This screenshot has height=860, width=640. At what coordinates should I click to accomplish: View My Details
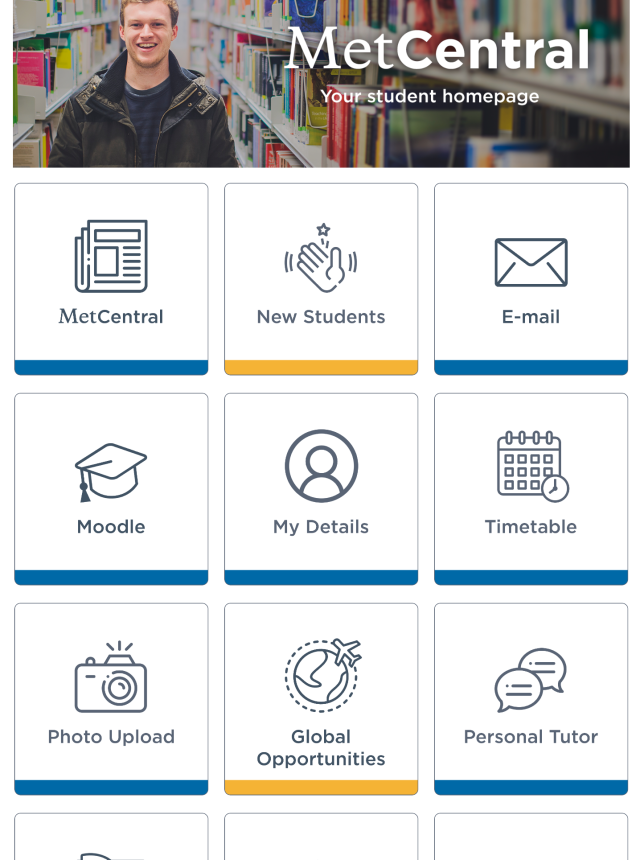point(321,488)
